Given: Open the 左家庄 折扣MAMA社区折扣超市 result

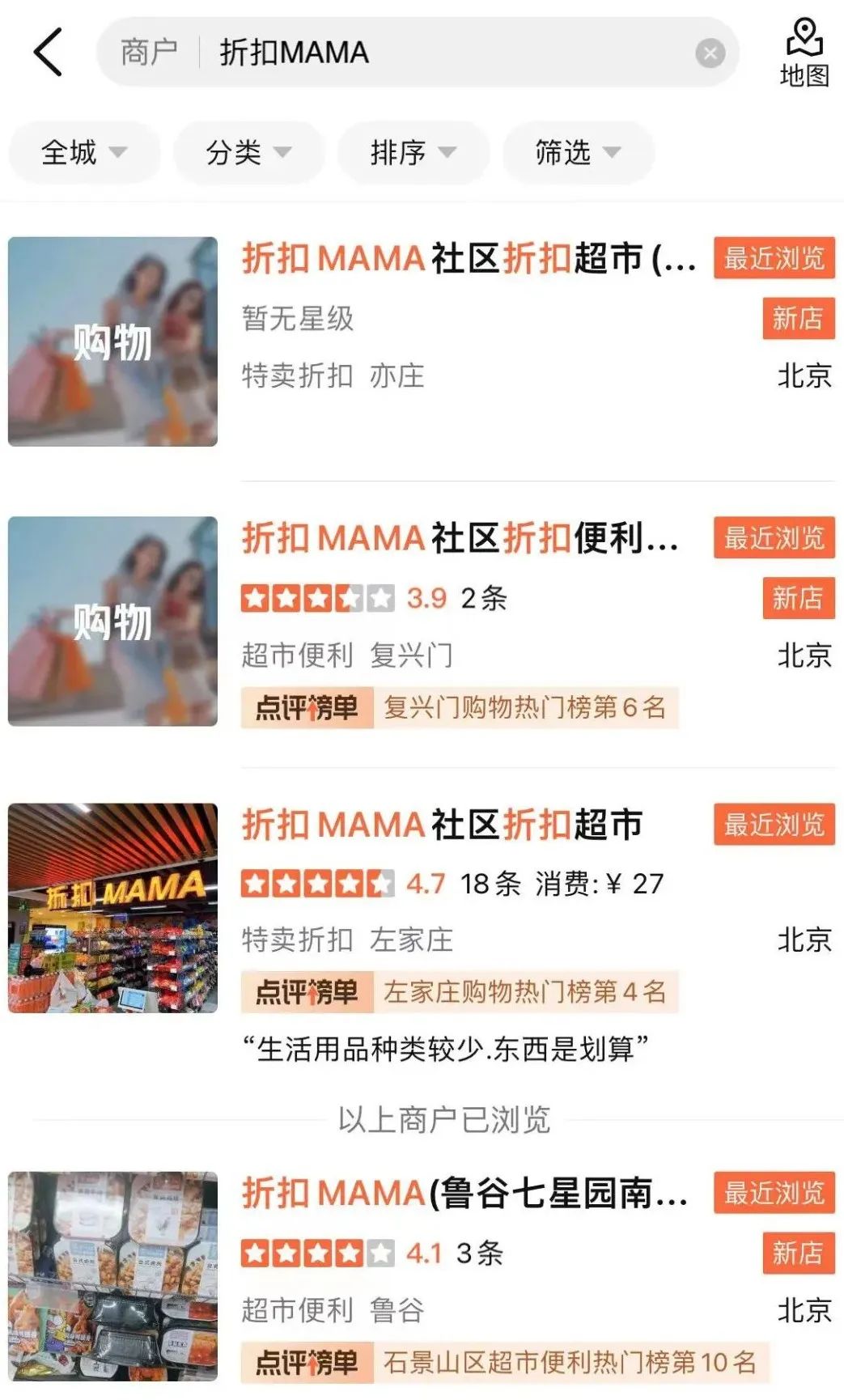Looking at the screenshot, I should pos(443,825).
